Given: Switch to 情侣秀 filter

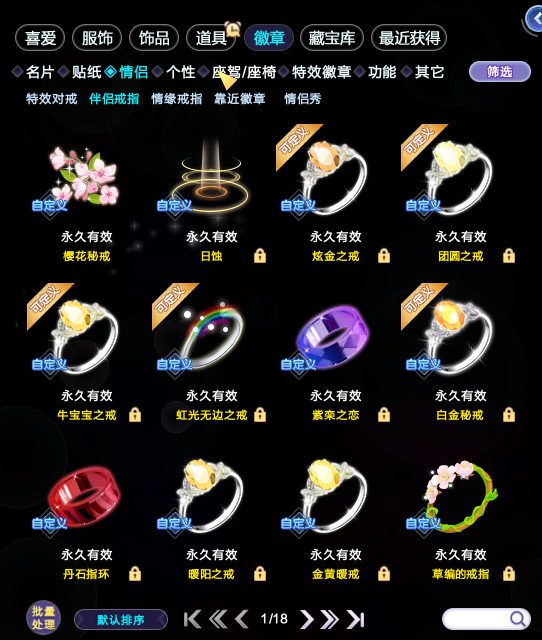Looking at the screenshot, I should pyautogui.click(x=302, y=98).
